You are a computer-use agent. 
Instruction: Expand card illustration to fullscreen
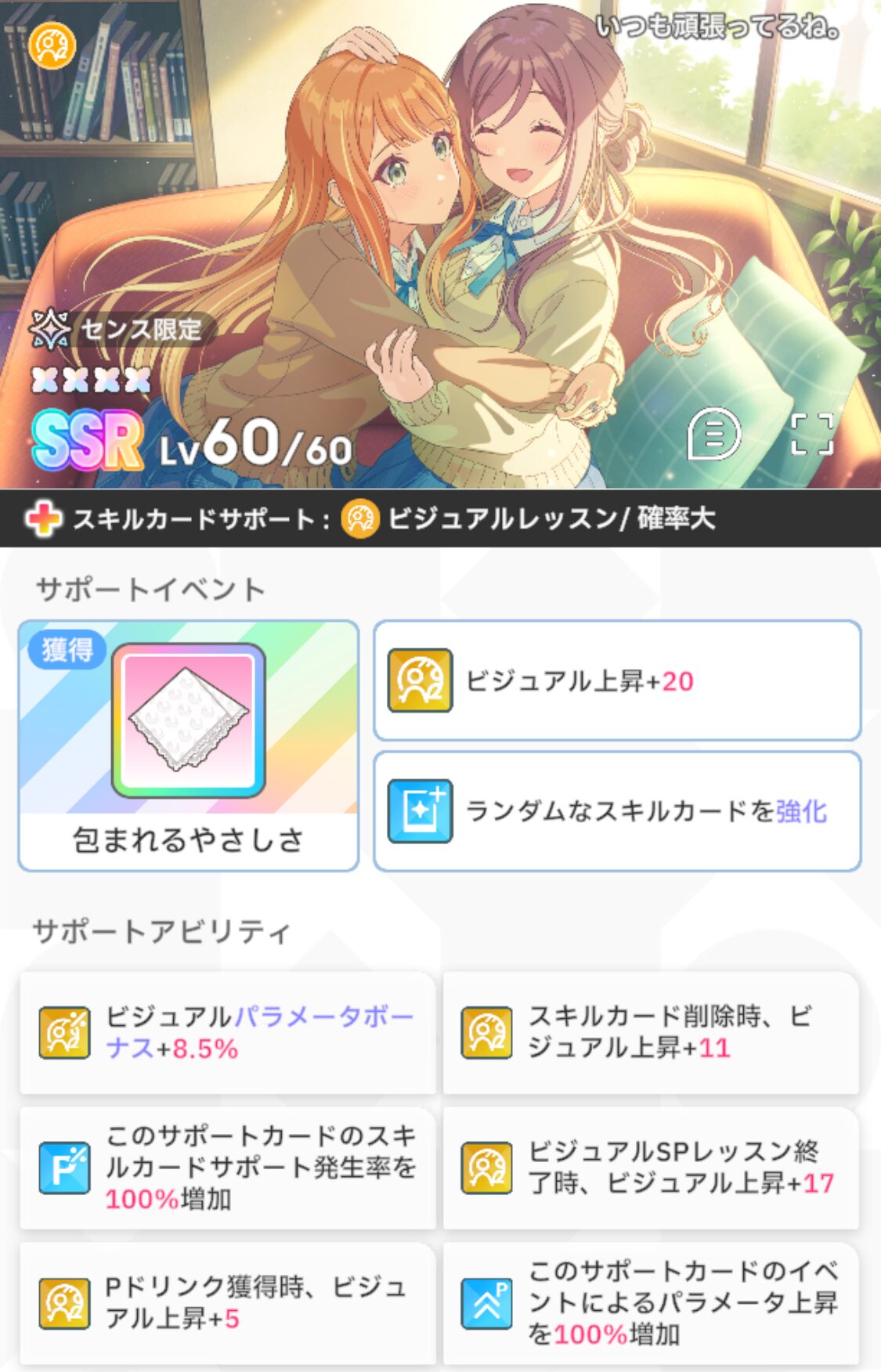(811, 433)
